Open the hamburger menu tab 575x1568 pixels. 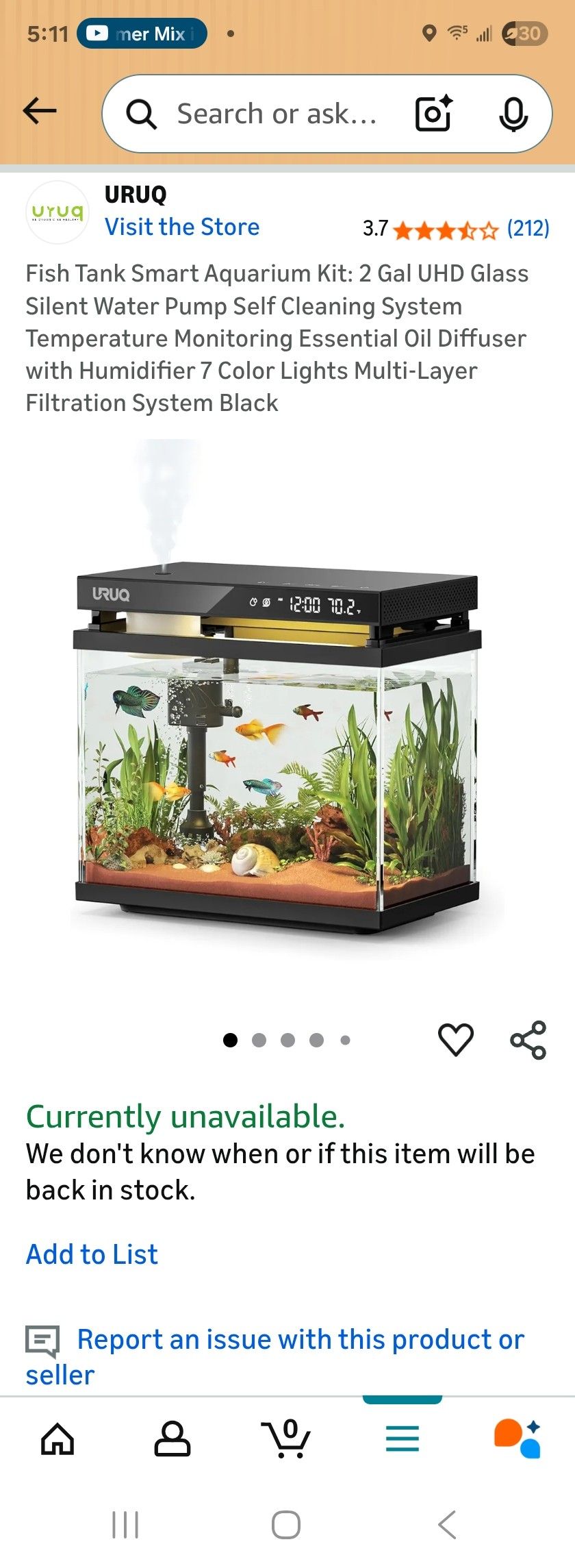click(402, 1438)
